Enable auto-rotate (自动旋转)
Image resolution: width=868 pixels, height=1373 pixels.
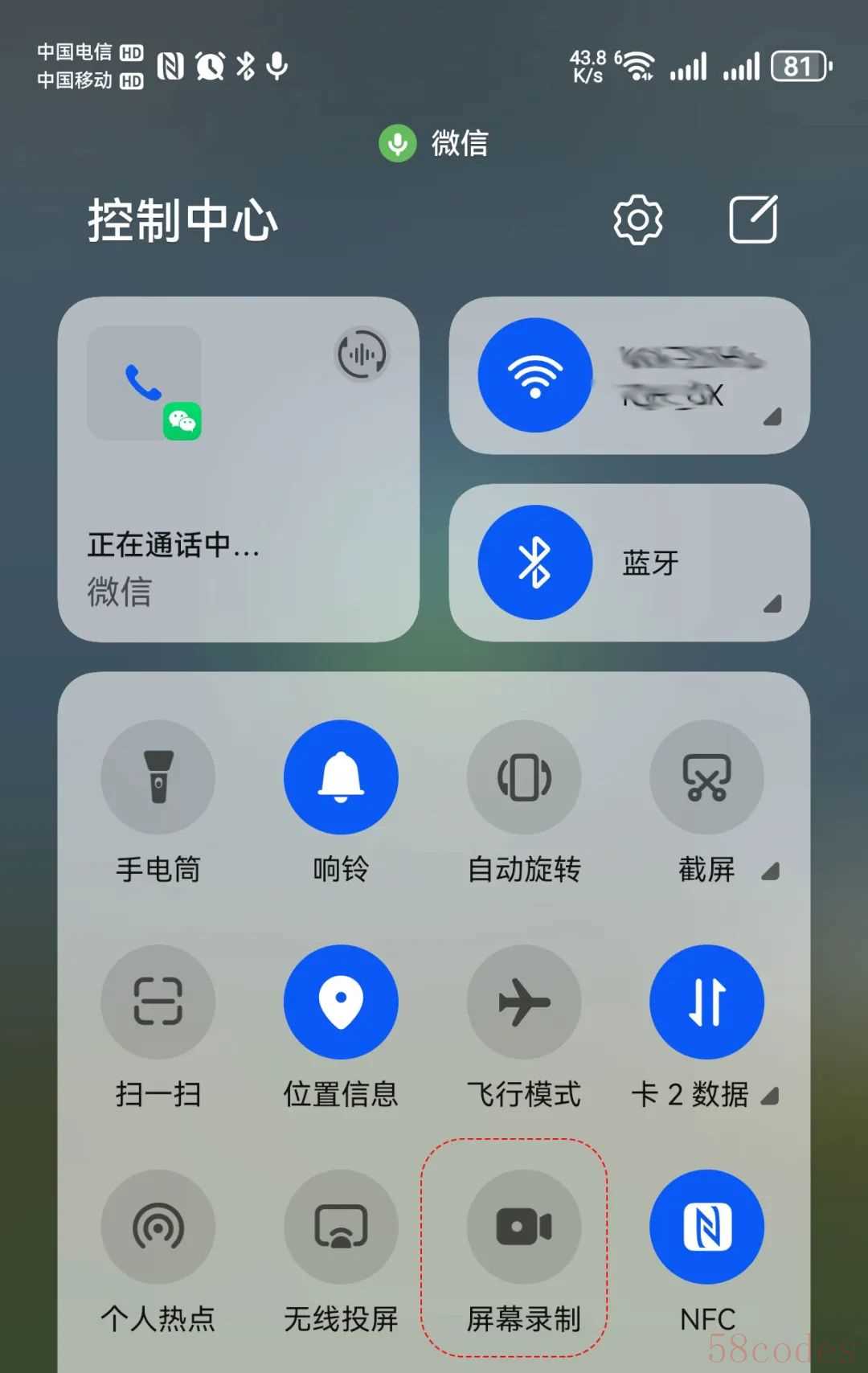pyautogui.click(x=524, y=777)
